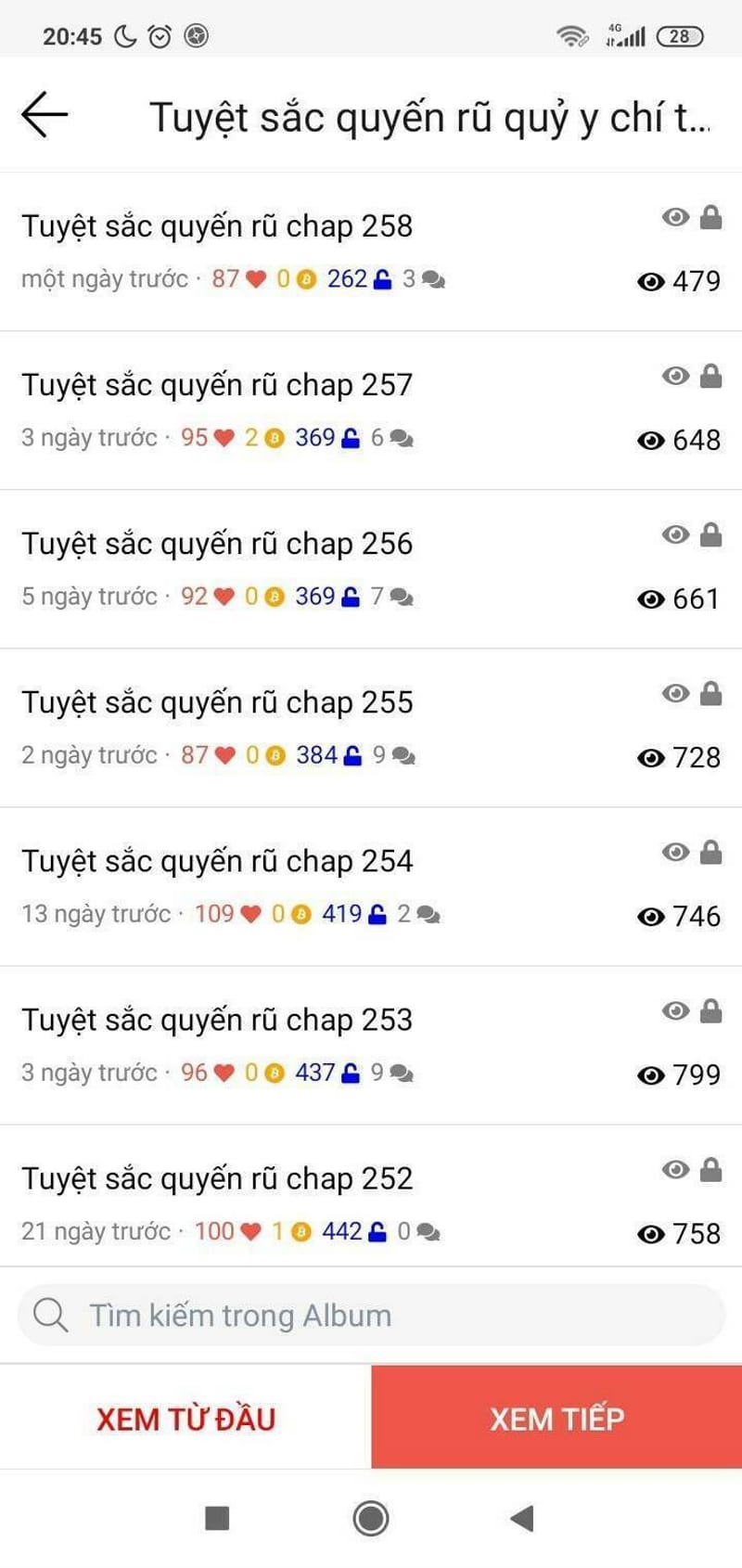Open Tuyệt sắc quyến rũ chap 257
The height and width of the screenshot is (1568, 742).
click(x=217, y=385)
